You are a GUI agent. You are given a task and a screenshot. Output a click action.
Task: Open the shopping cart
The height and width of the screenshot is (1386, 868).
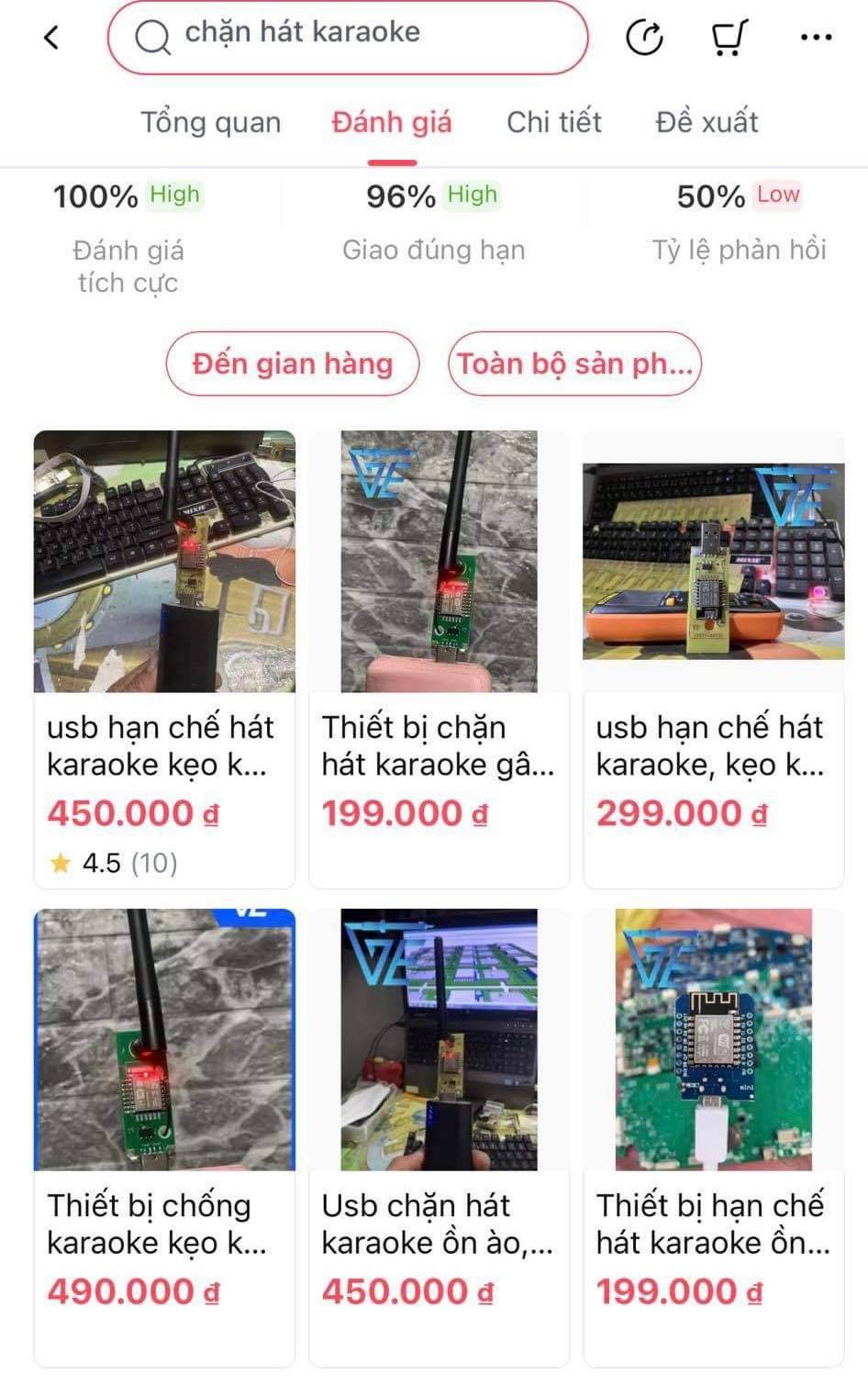(x=729, y=38)
